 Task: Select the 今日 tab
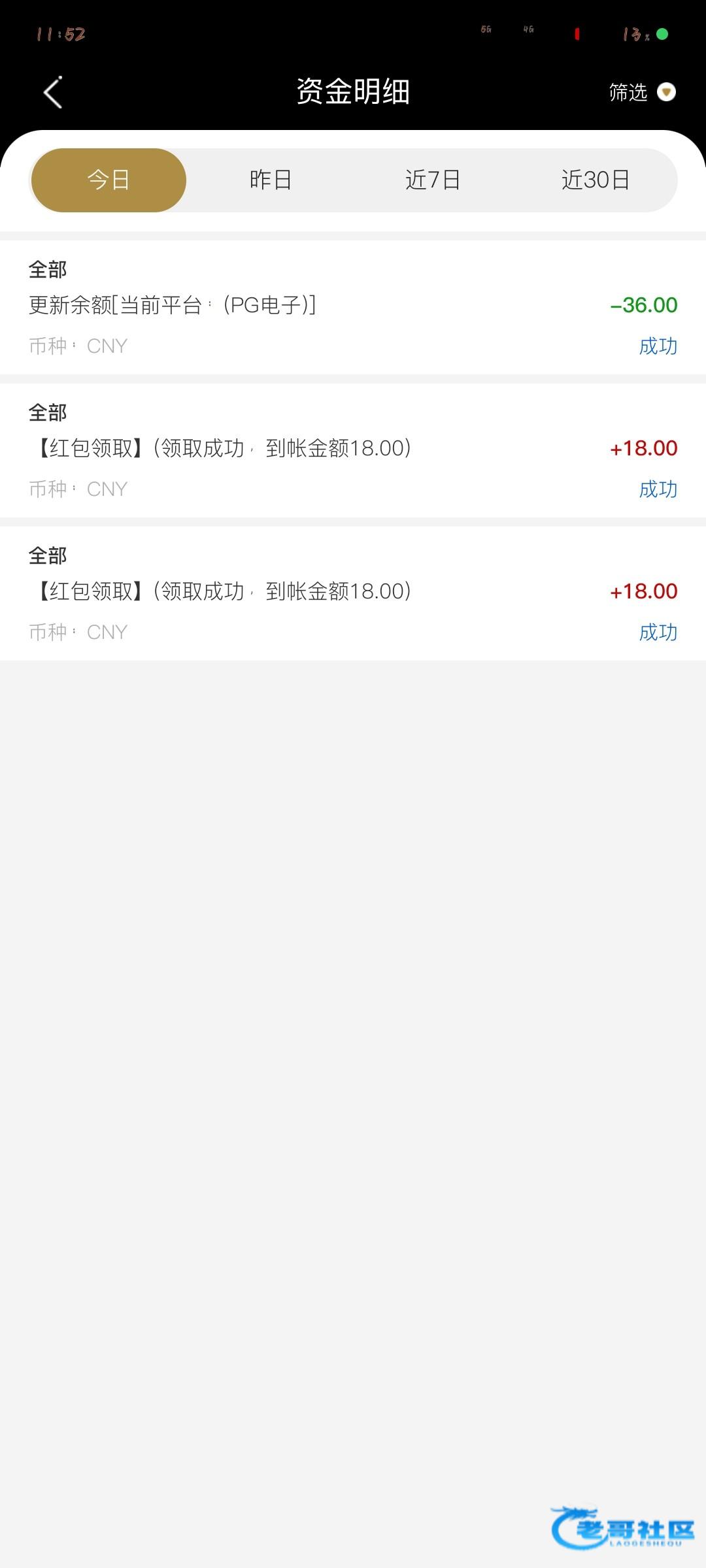109,180
